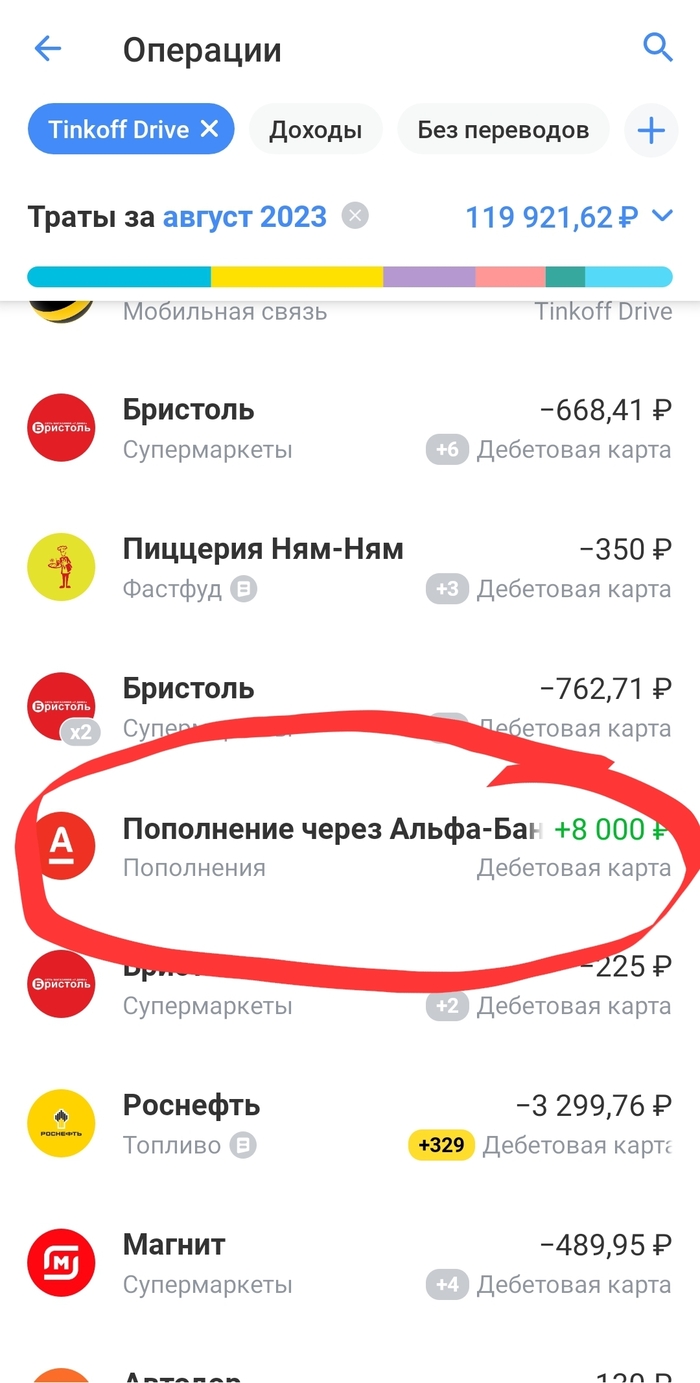Select the Доходы filter chip
Screen dimensions: 700x1383
pos(315,130)
